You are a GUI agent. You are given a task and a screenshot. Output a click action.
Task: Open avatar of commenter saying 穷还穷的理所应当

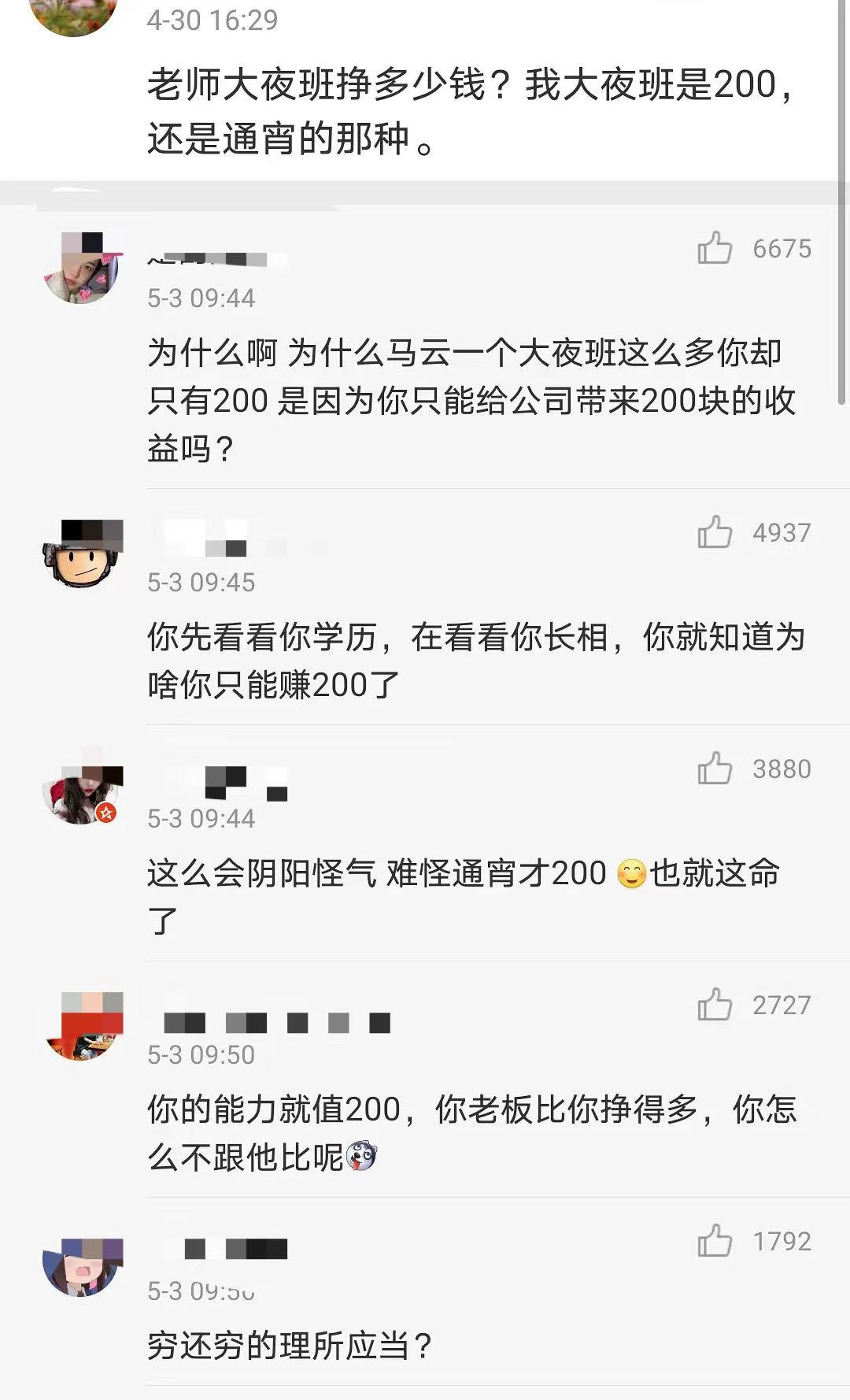click(83, 1264)
